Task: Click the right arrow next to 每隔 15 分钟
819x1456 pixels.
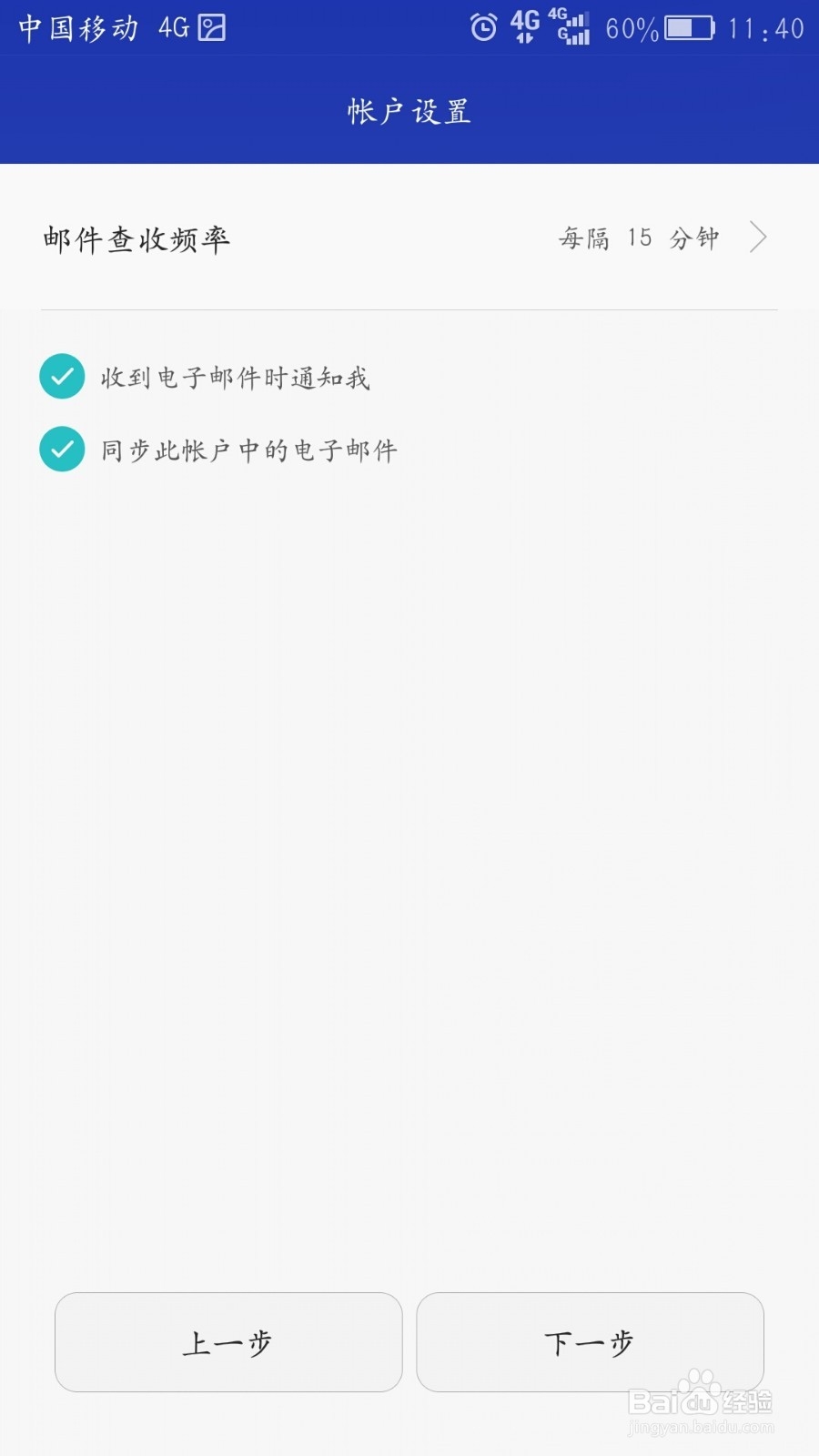Action: (x=758, y=238)
